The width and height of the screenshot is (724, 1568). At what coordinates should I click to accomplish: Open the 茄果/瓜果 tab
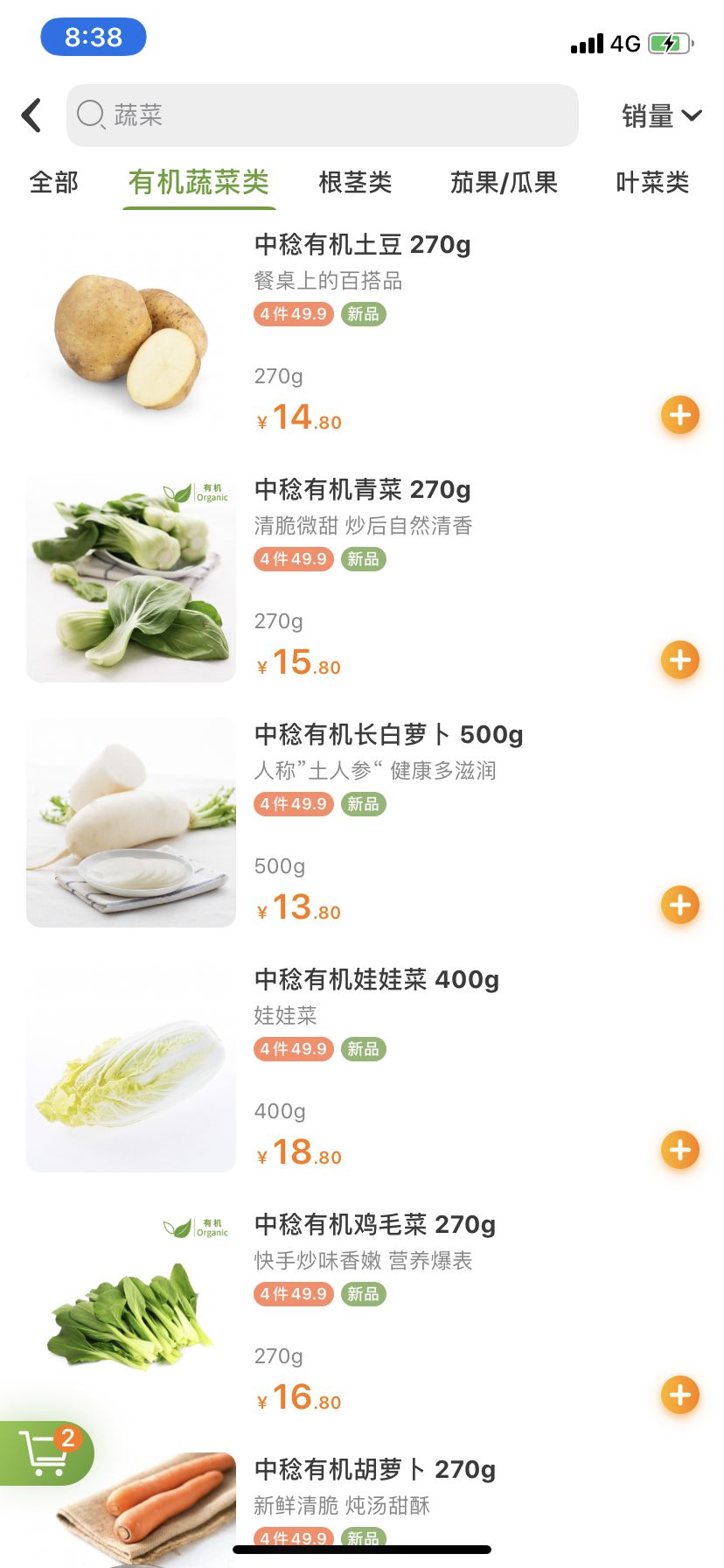[x=504, y=182]
